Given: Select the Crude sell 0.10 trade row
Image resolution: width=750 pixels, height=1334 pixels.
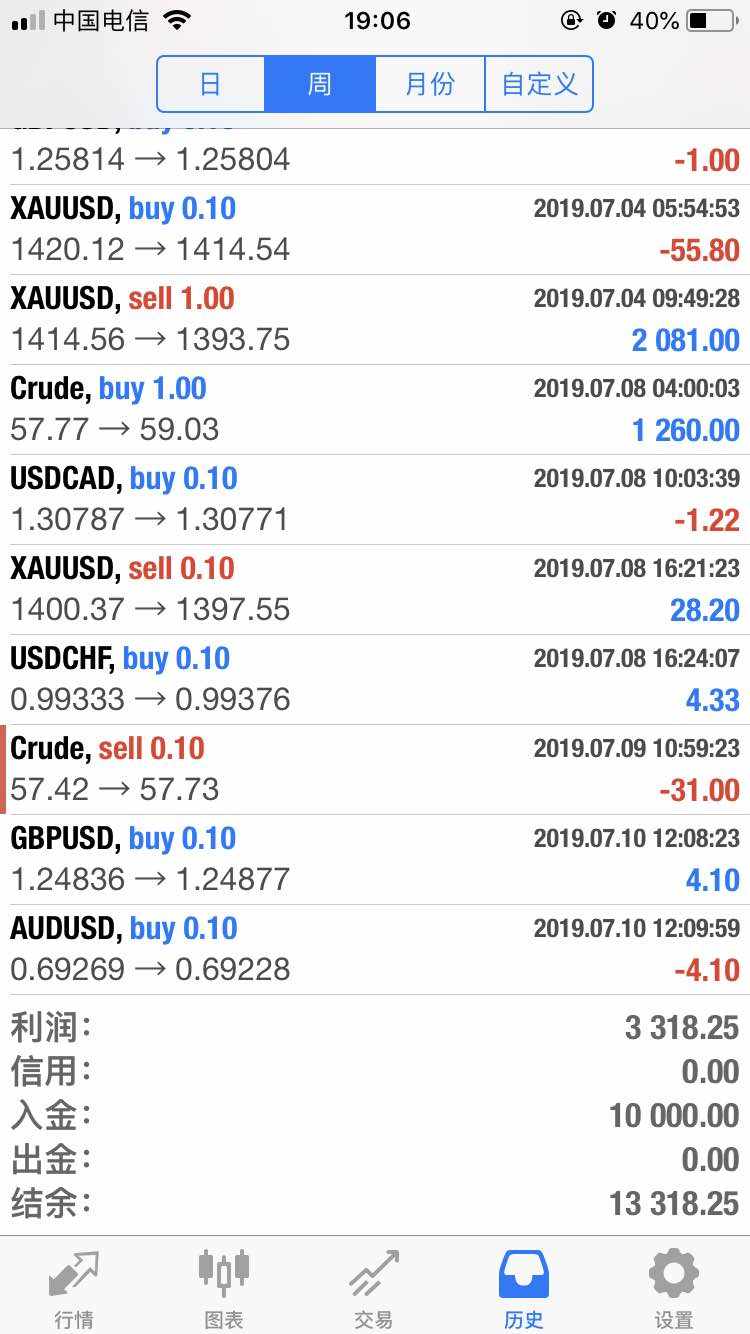Looking at the screenshot, I should (x=375, y=770).
